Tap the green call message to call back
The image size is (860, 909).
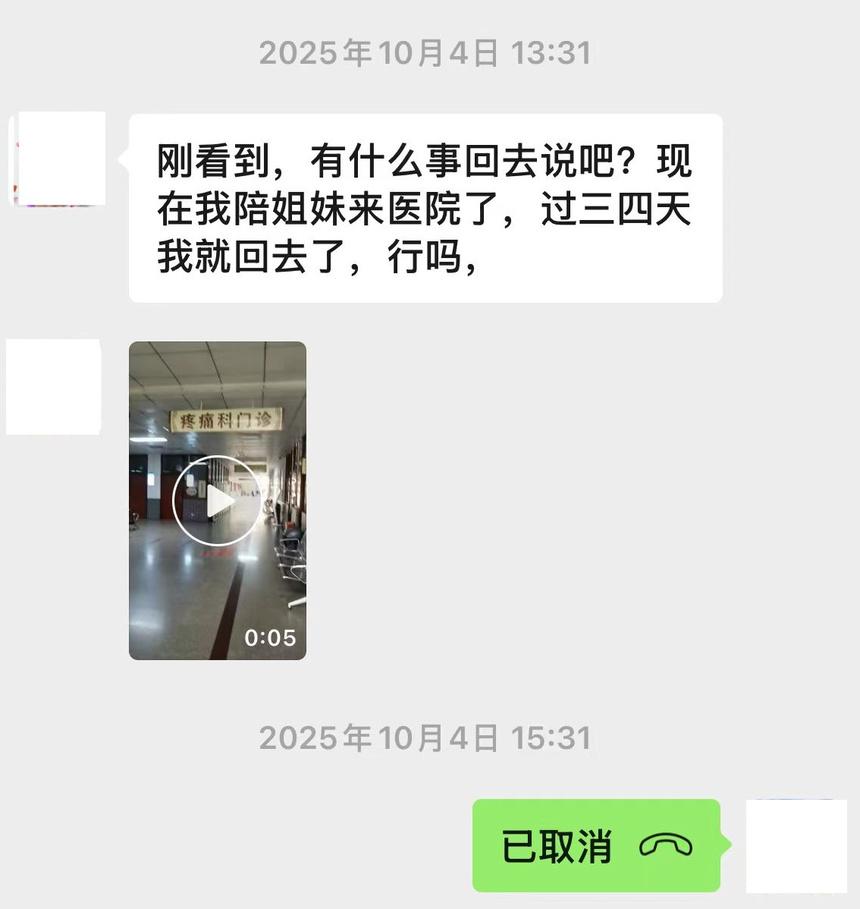click(x=595, y=845)
